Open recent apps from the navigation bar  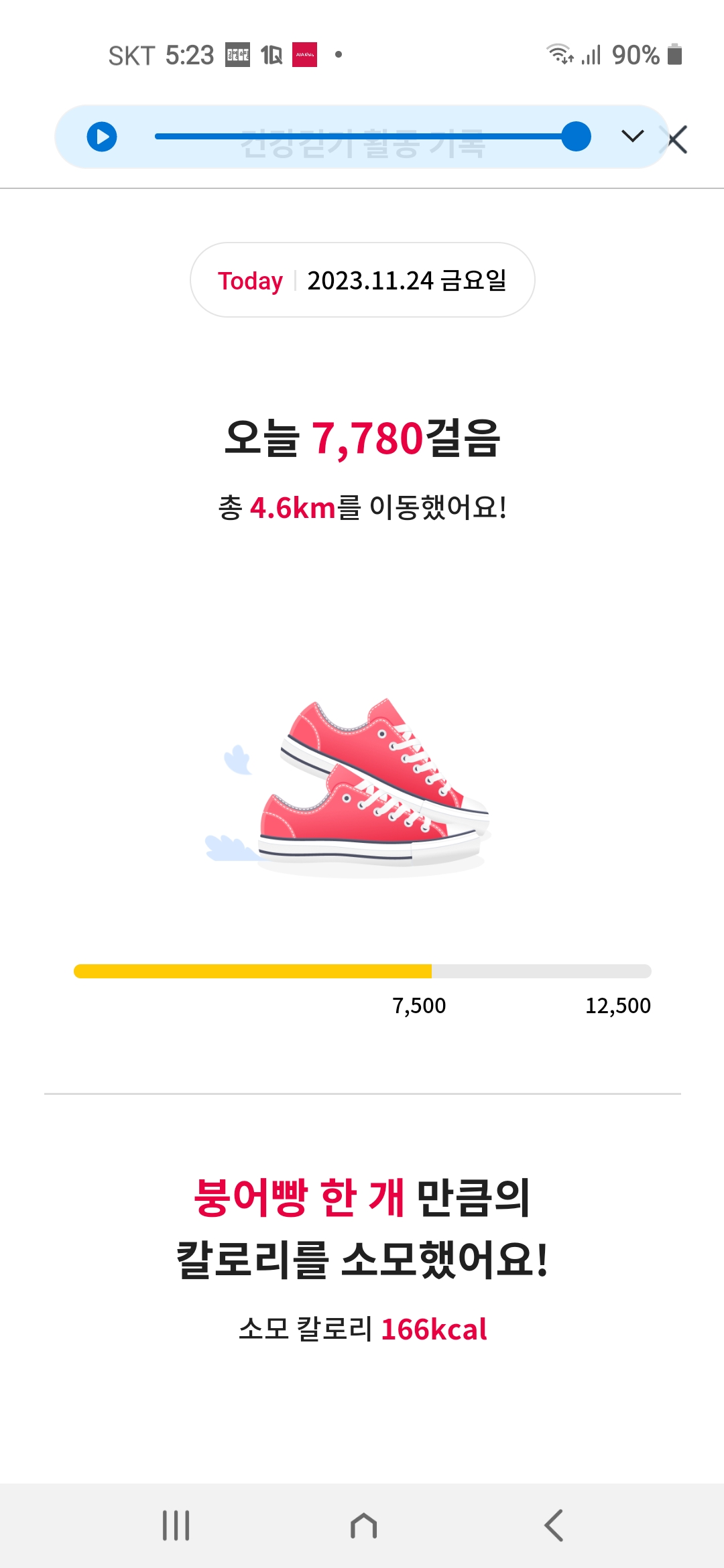coord(176,1526)
